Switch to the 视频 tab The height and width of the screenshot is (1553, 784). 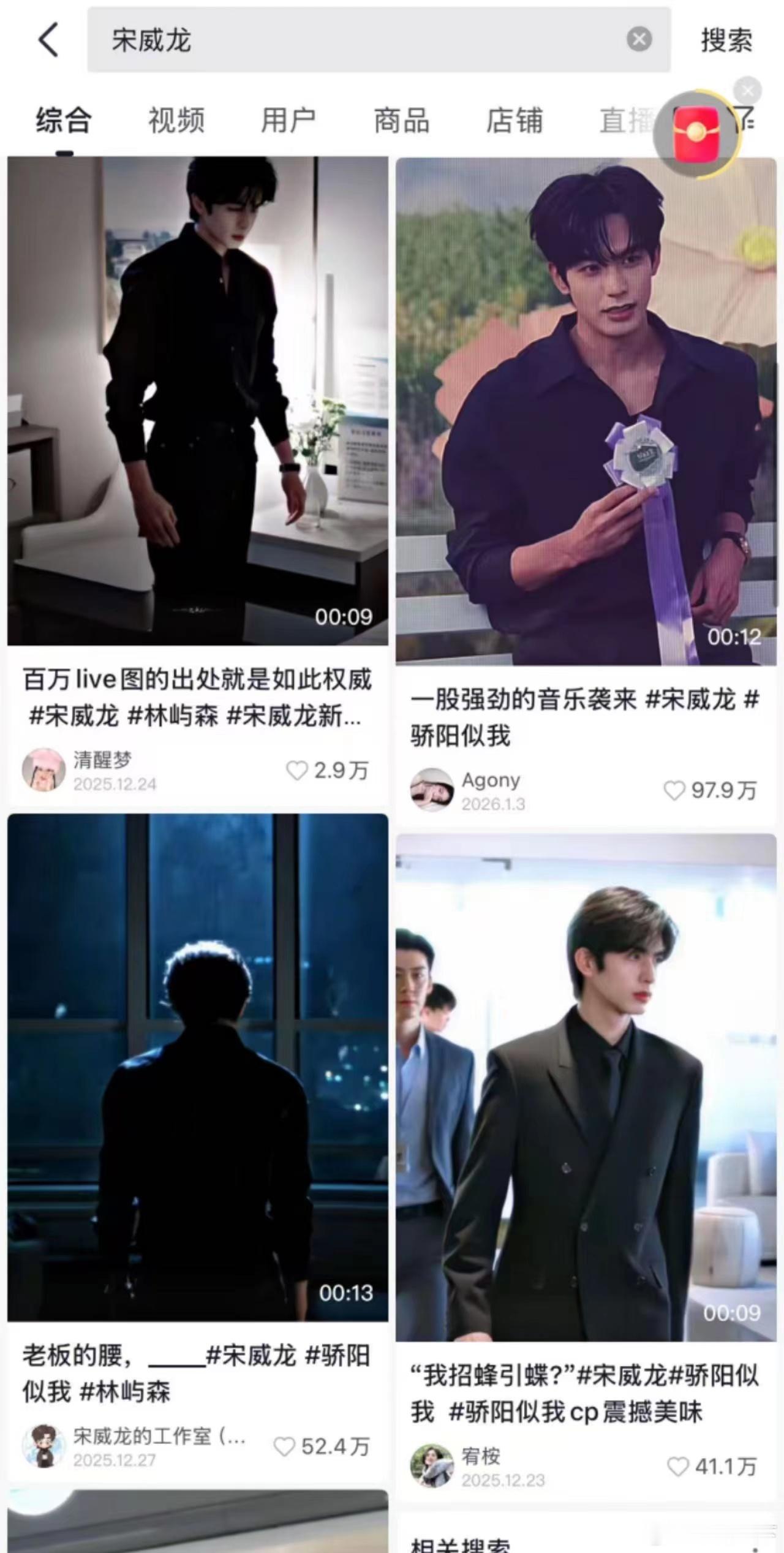point(176,121)
